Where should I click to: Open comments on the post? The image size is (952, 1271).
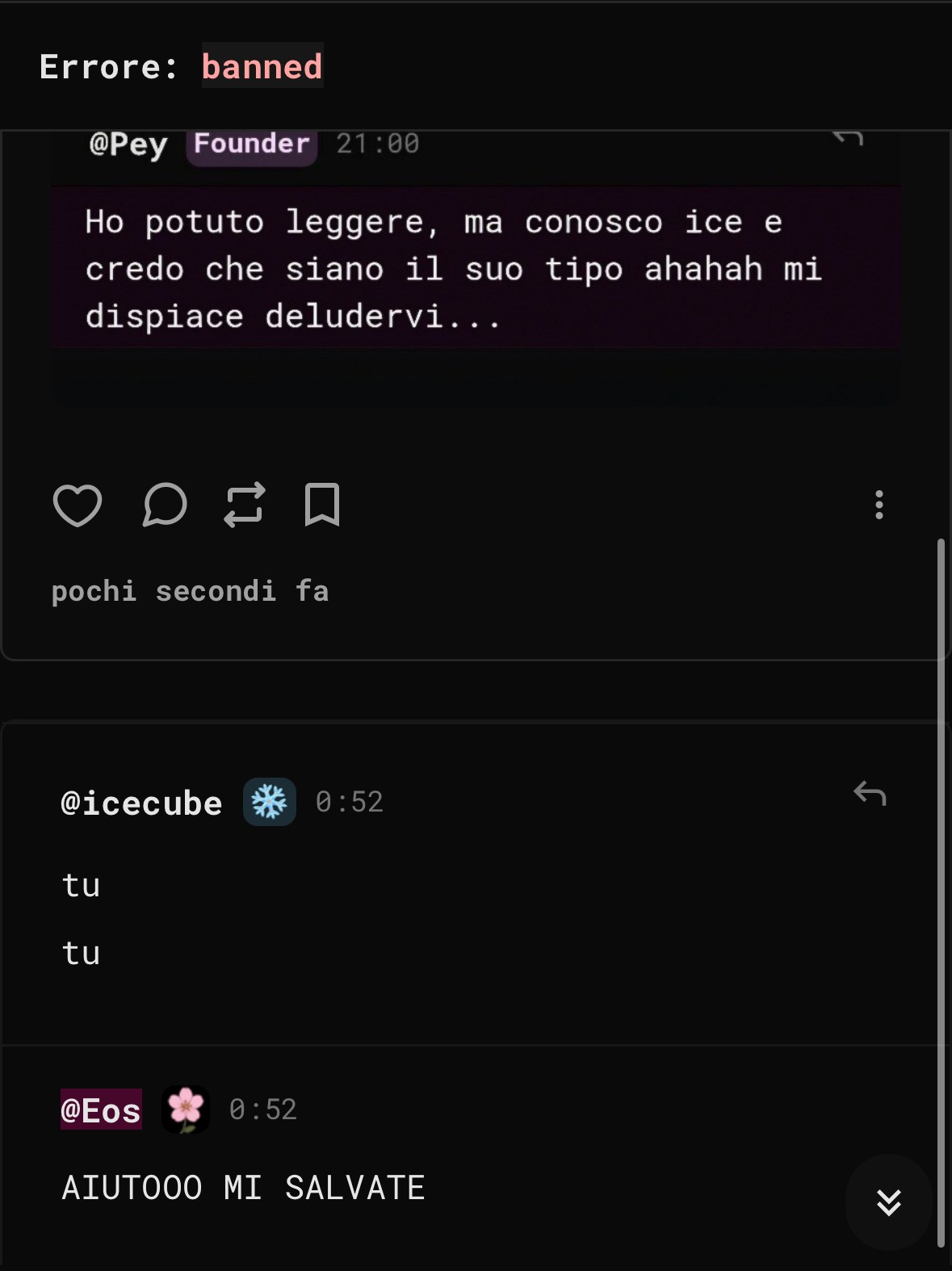coord(165,505)
